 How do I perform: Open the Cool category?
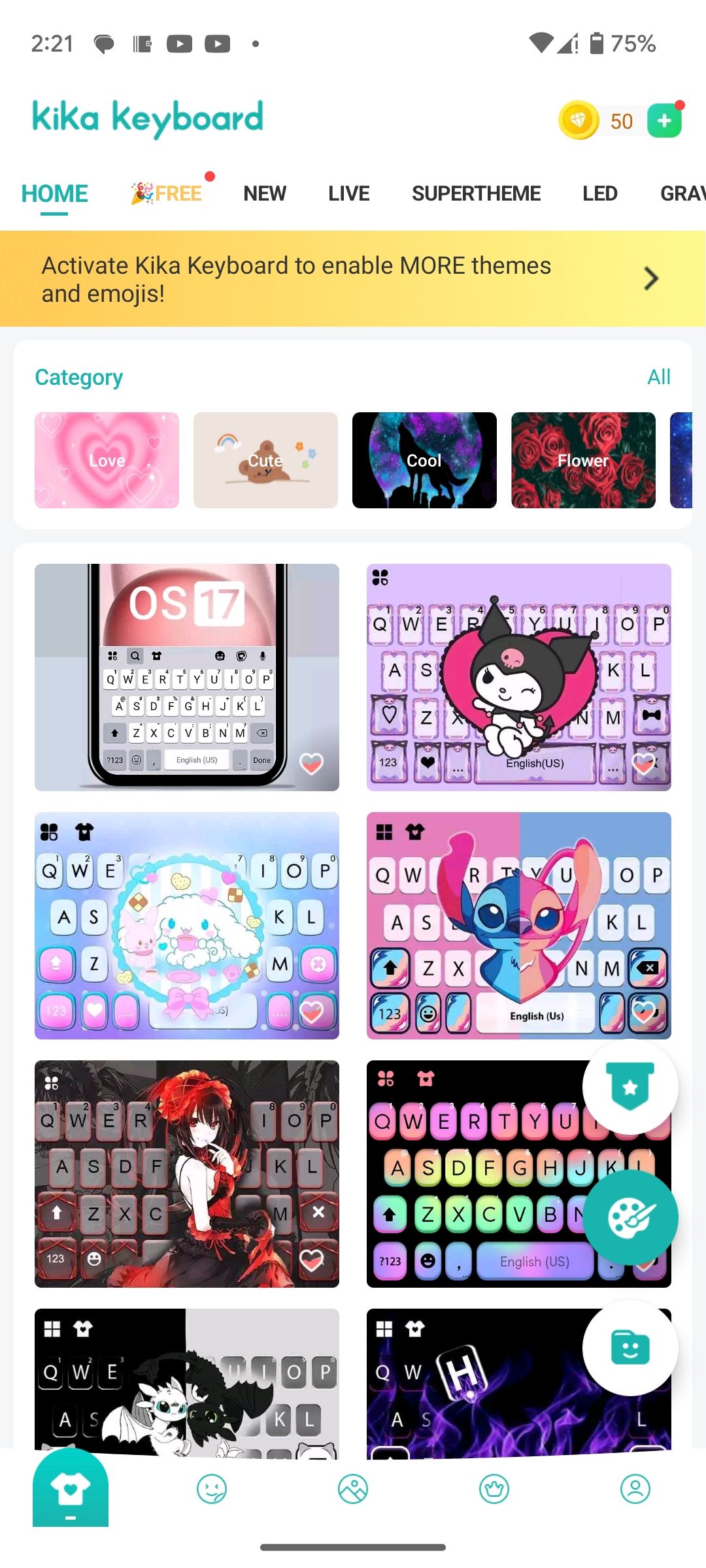pos(424,460)
